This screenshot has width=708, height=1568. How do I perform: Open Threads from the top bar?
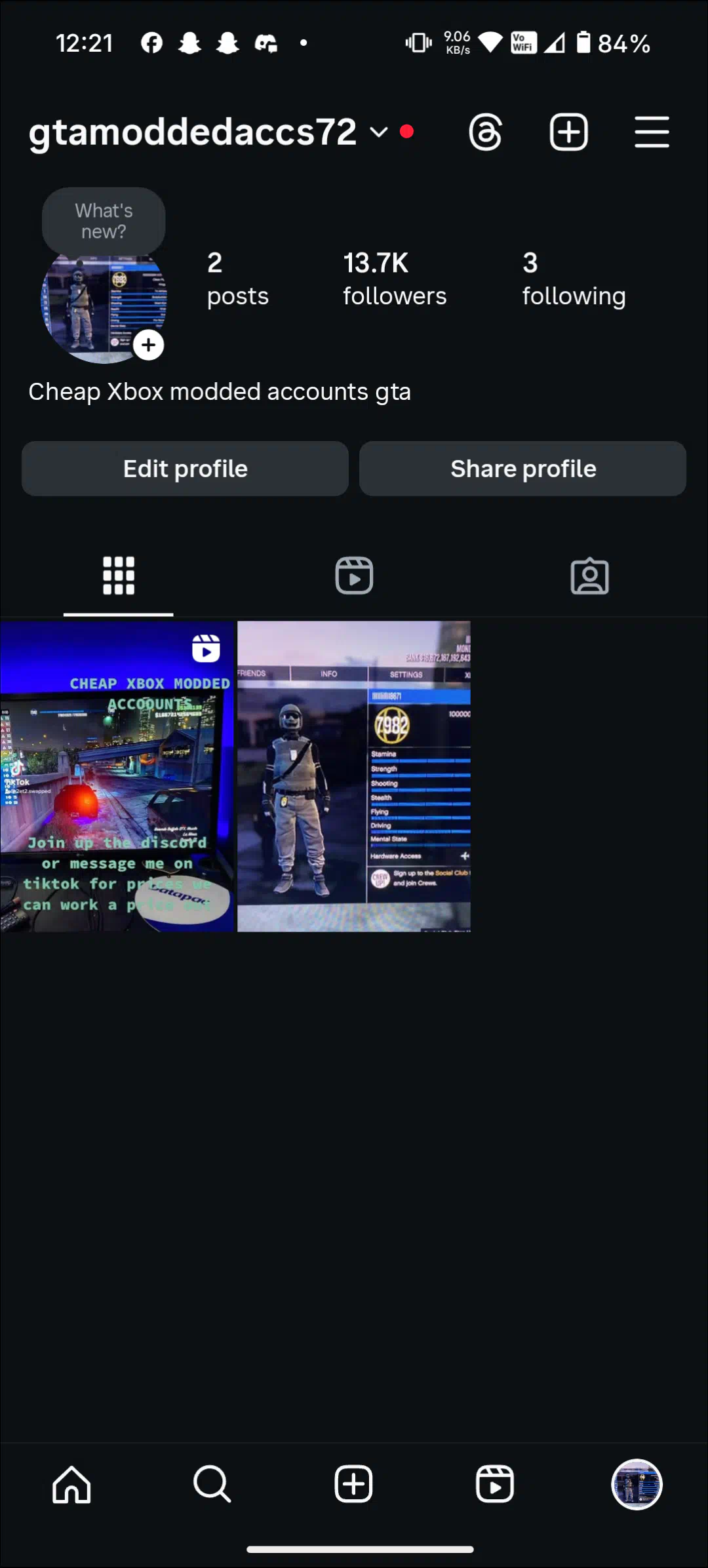tap(486, 132)
